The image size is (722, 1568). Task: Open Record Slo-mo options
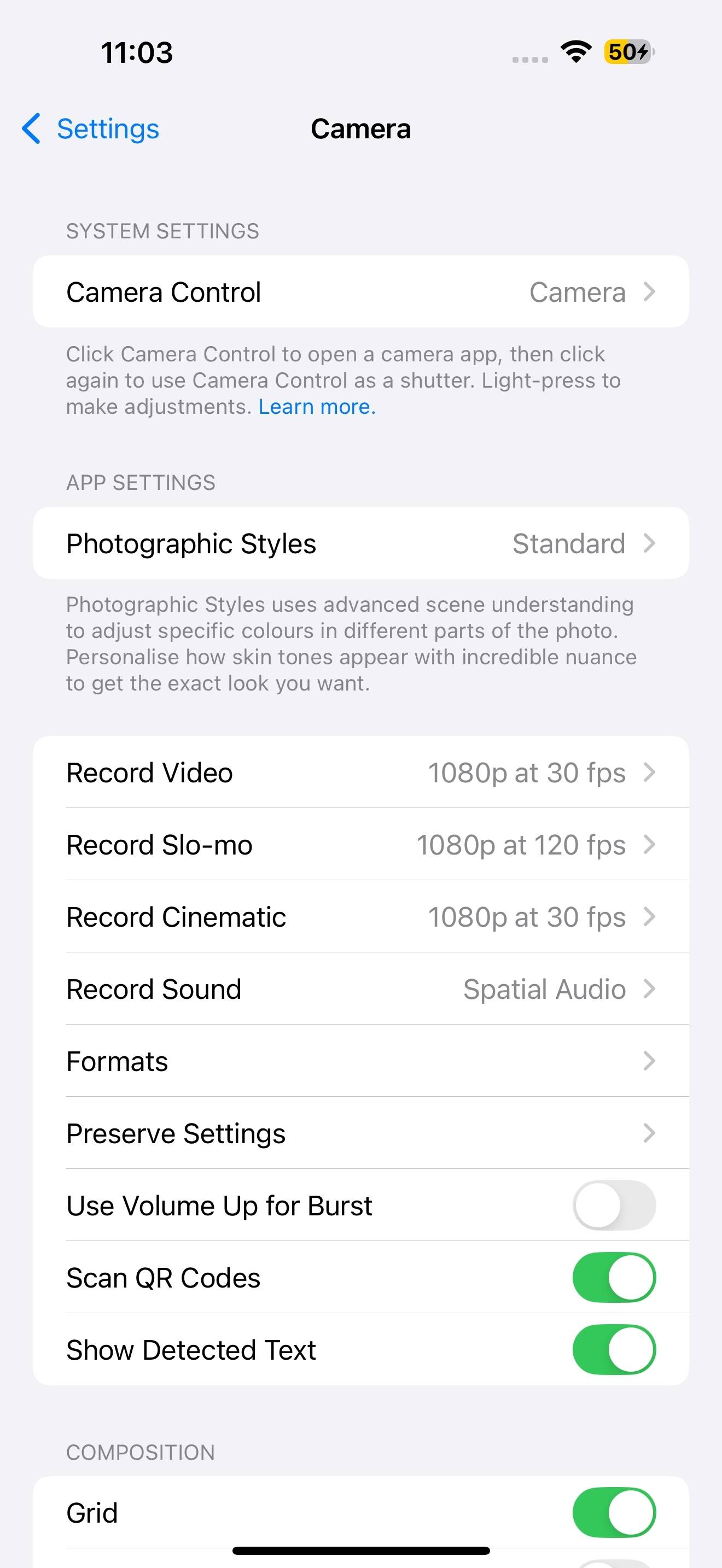[x=360, y=845]
